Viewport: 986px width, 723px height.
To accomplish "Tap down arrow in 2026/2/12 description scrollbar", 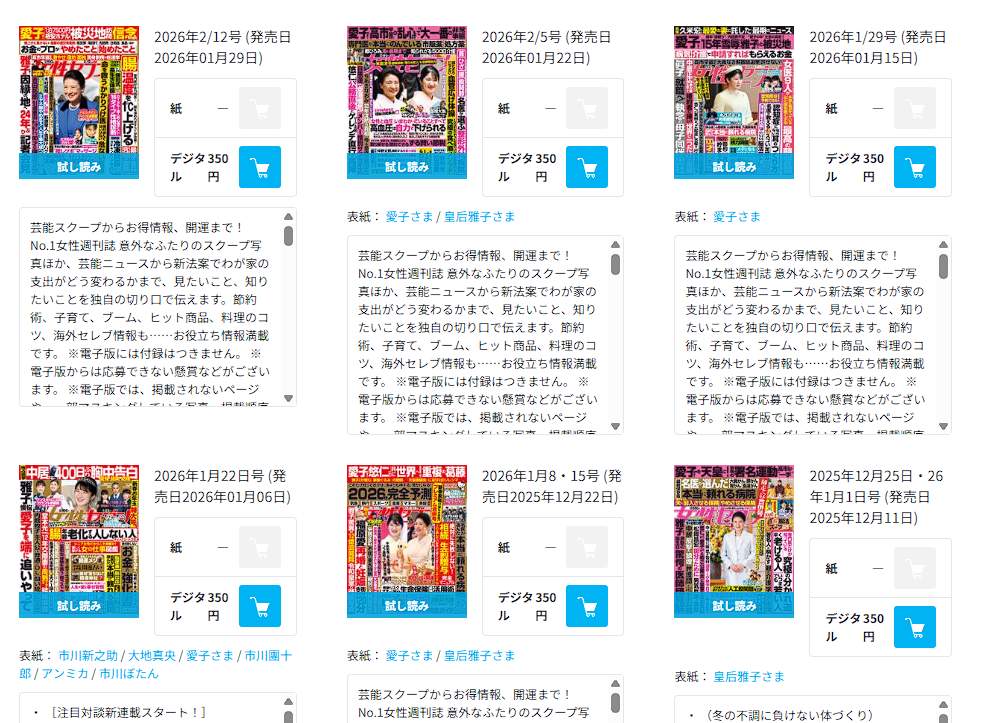I will tap(289, 397).
